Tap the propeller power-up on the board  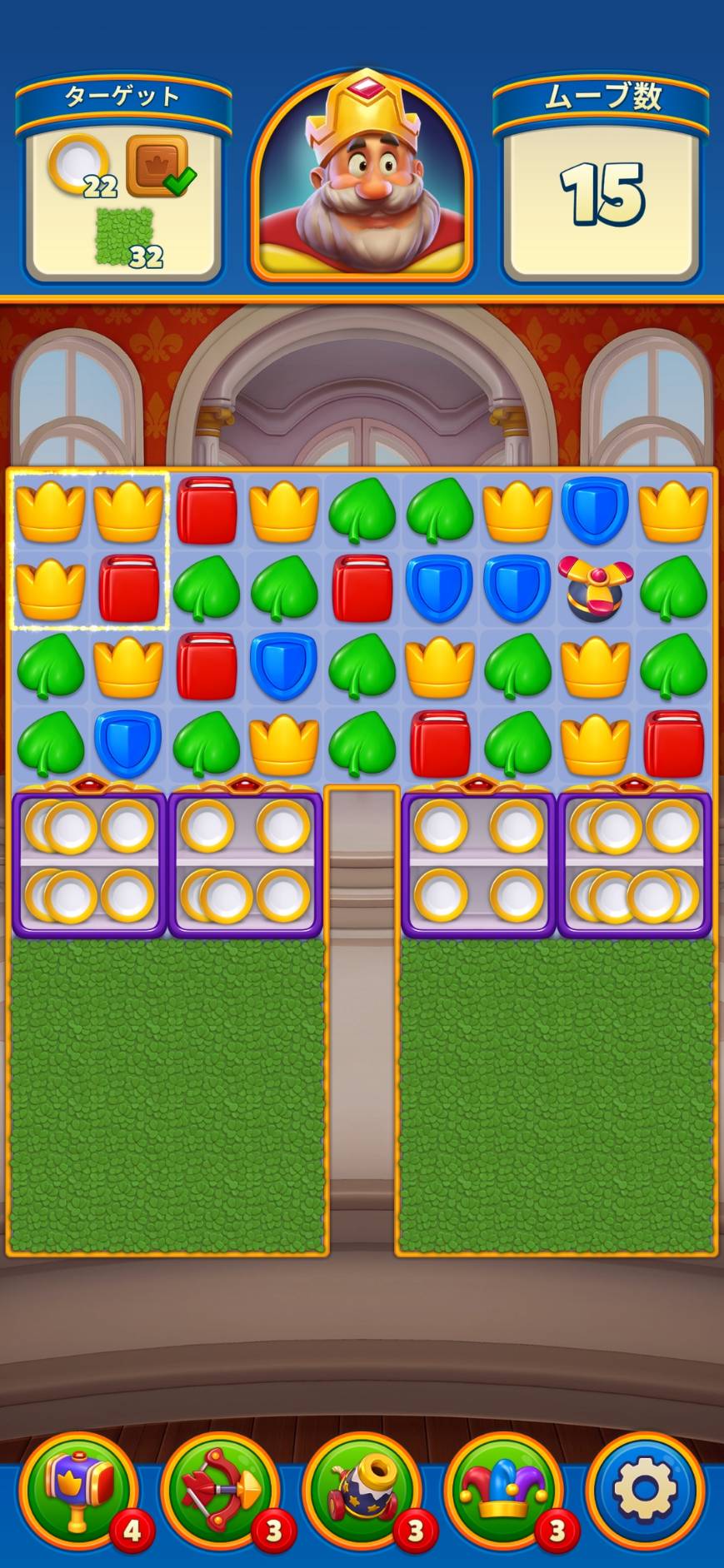coord(595,590)
